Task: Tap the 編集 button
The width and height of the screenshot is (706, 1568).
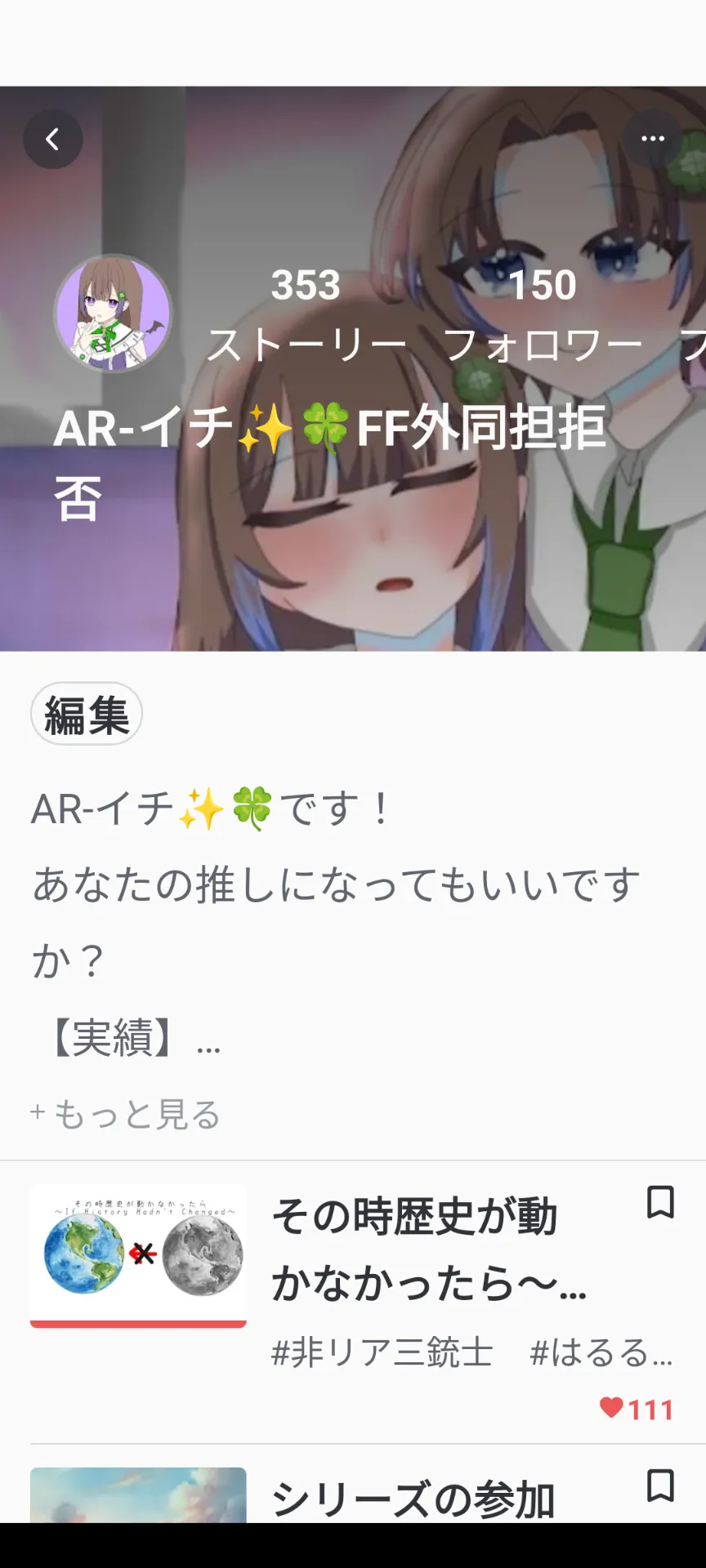Action: (87, 714)
